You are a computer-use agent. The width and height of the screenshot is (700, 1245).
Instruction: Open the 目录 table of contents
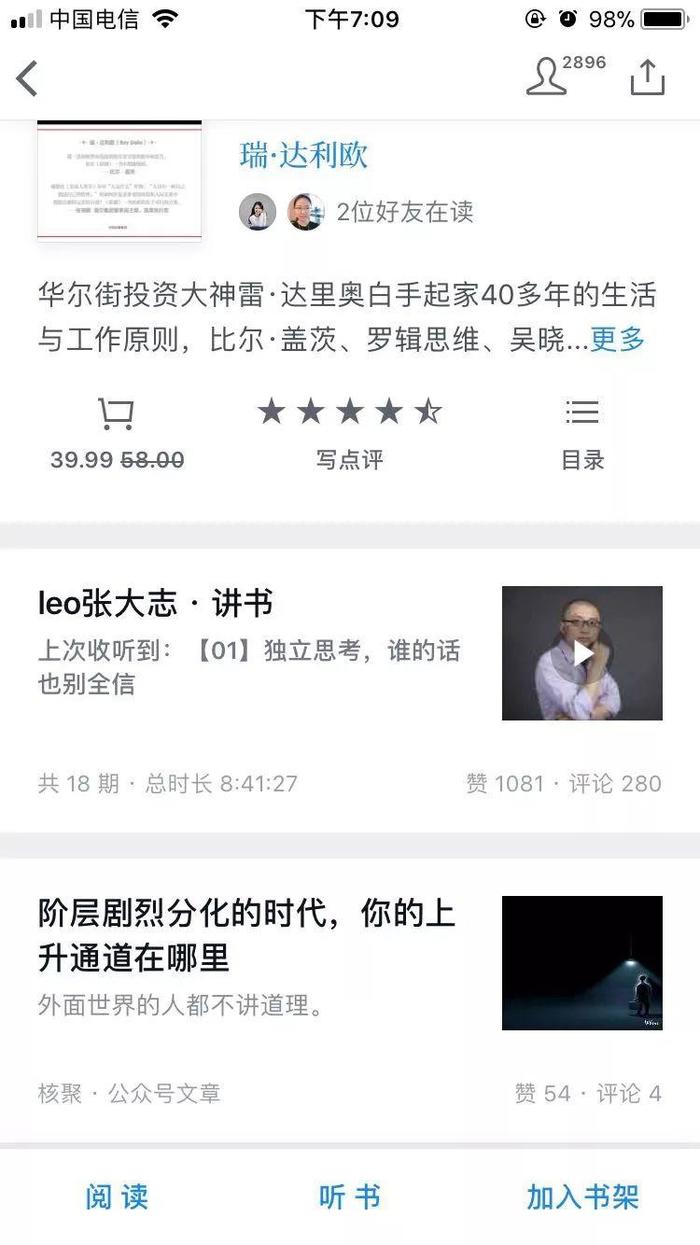point(582,434)
